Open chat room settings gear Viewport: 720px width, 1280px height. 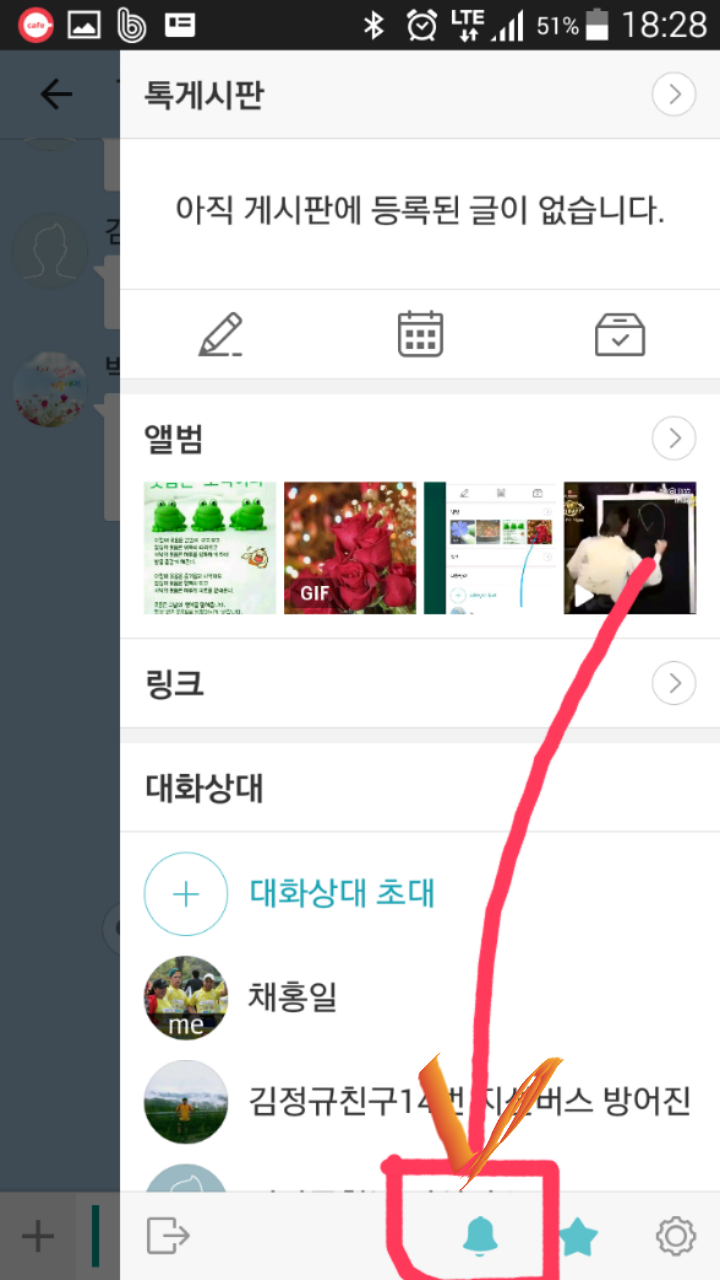point(676,1237)
